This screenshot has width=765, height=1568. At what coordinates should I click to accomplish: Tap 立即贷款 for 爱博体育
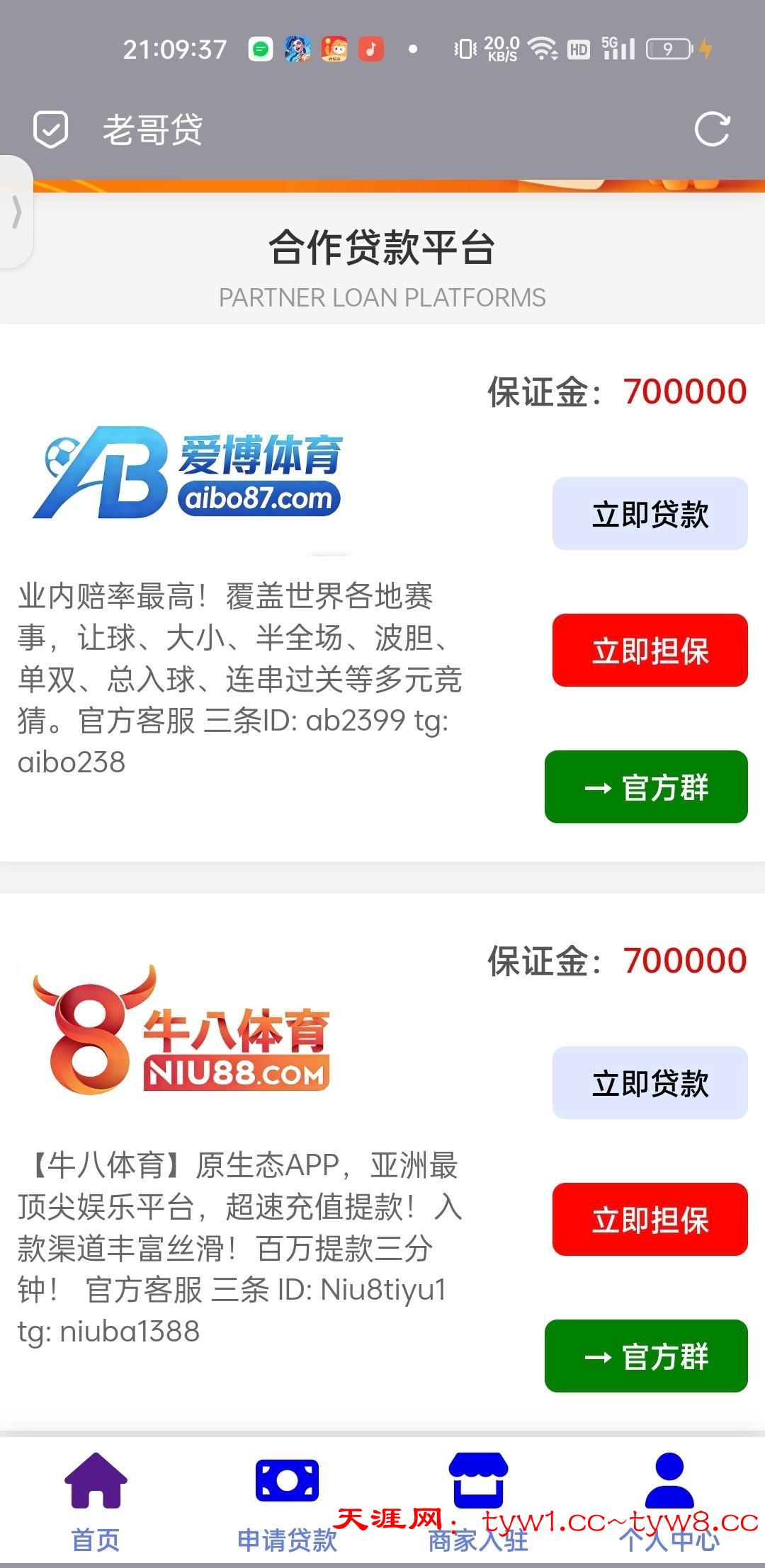coord(650,514)
